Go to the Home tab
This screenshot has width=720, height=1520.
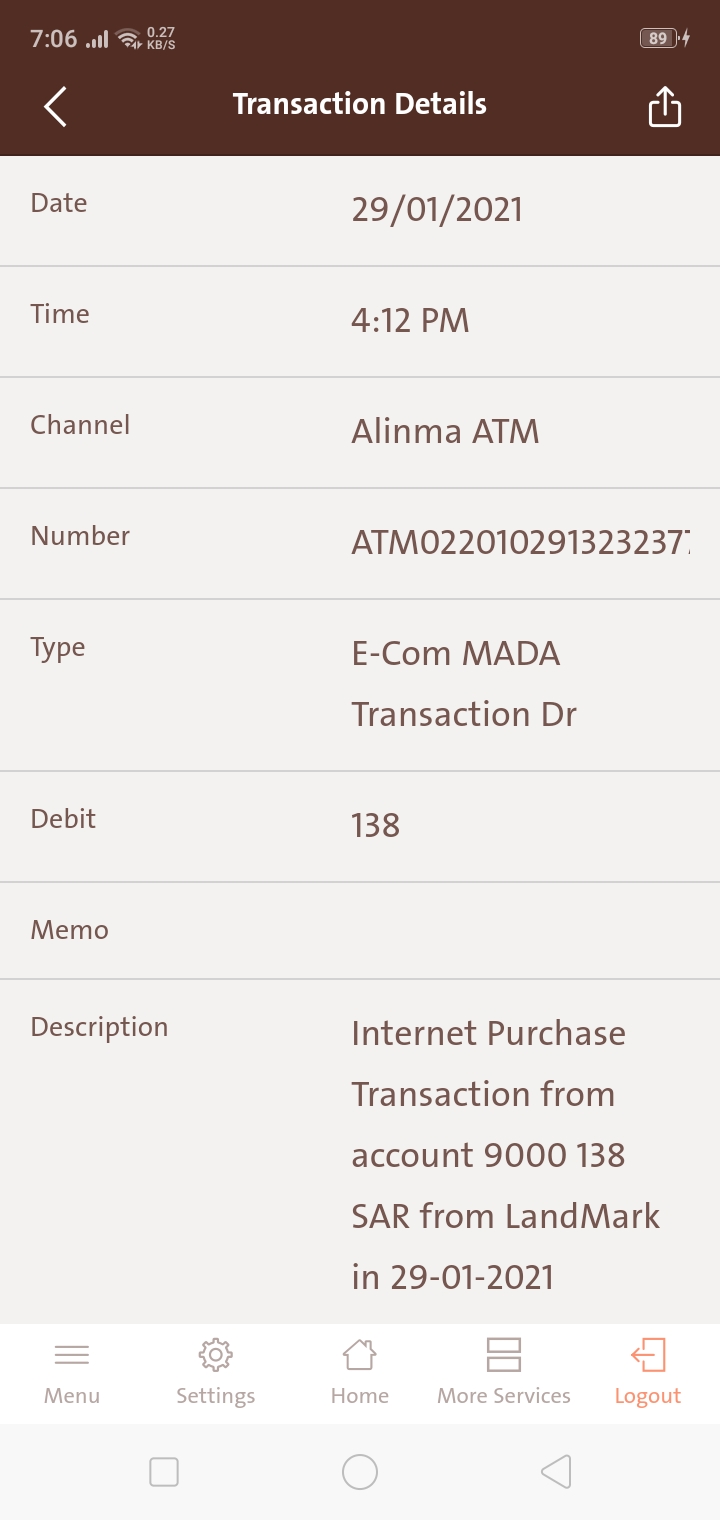359,1373
